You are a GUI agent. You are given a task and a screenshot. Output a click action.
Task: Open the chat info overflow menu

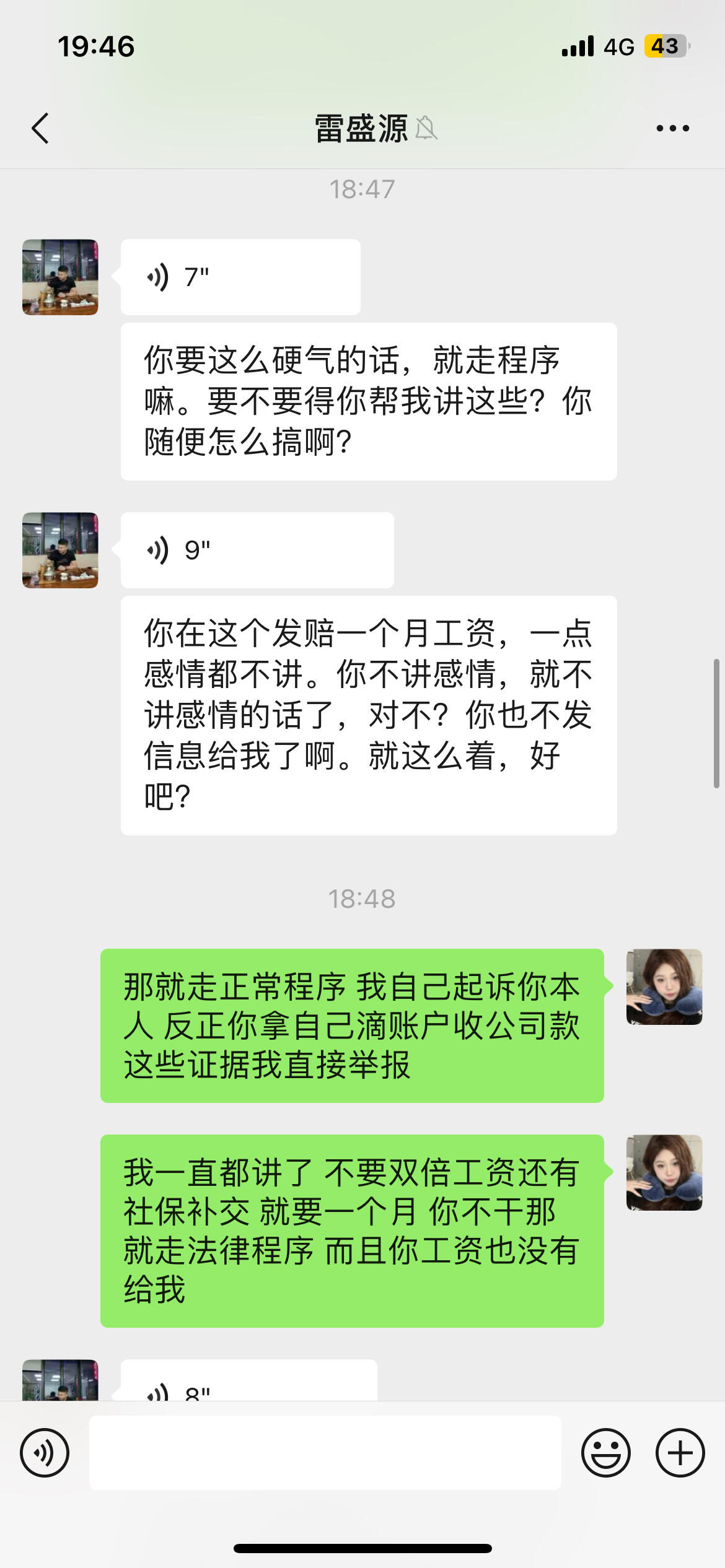click(x=672, y=128)
